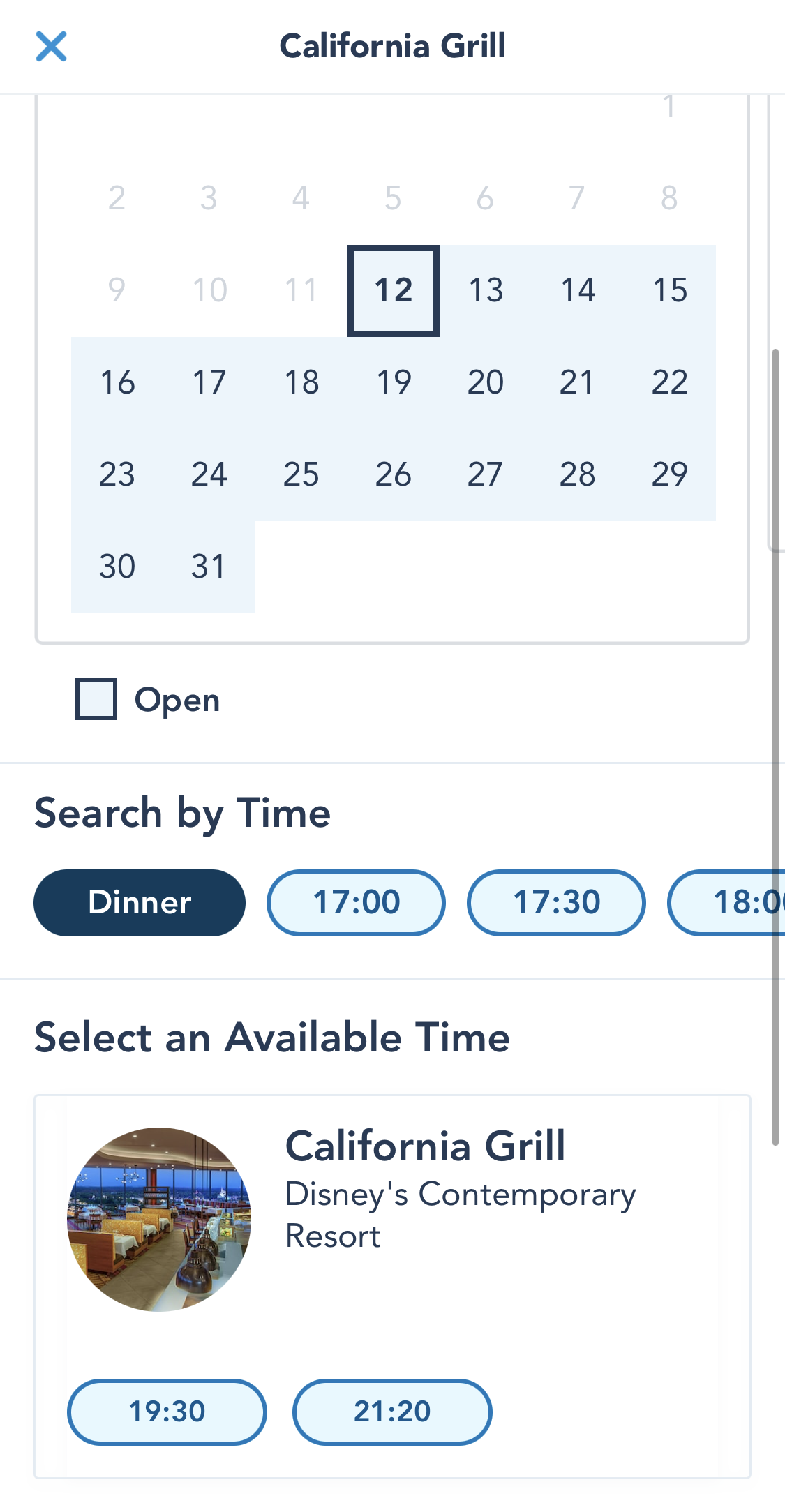Select the 18th on the calendar
This screenshot has height=1512, width=785.
[x=301, y=382]
